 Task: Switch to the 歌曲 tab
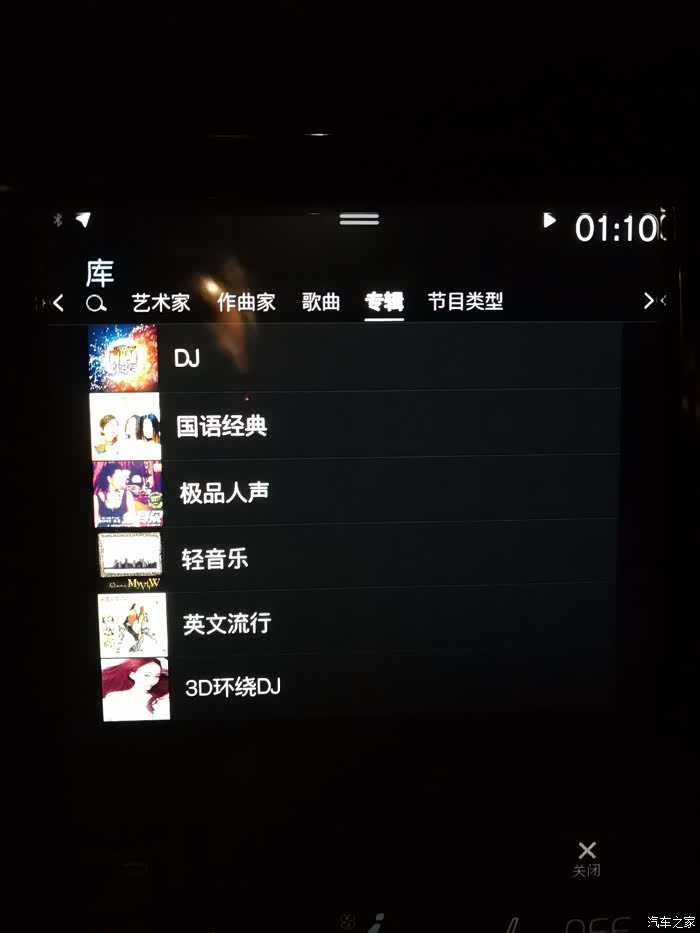321,302
